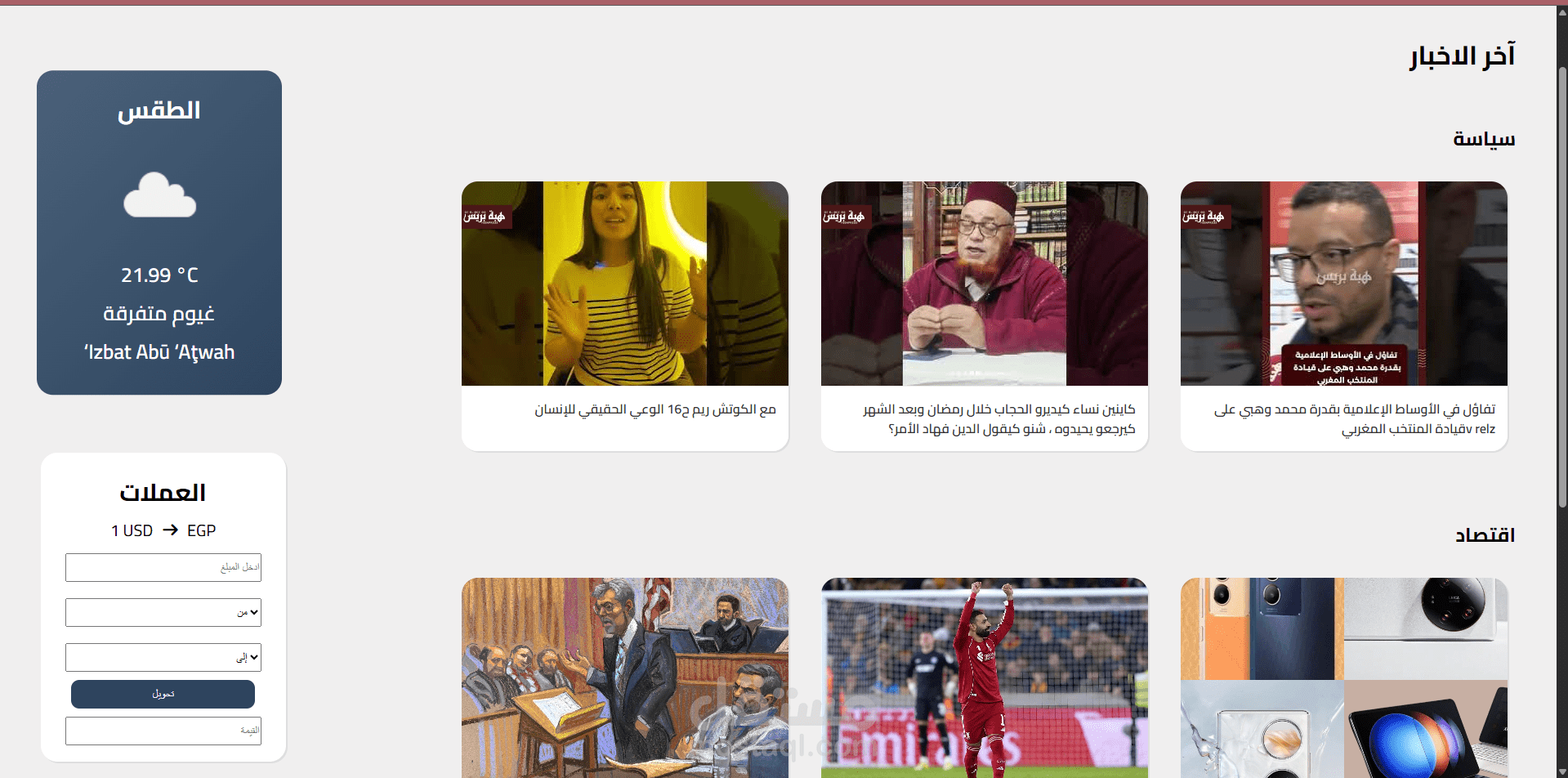Open the economy card showing smartphones

tap(1343, 678)
